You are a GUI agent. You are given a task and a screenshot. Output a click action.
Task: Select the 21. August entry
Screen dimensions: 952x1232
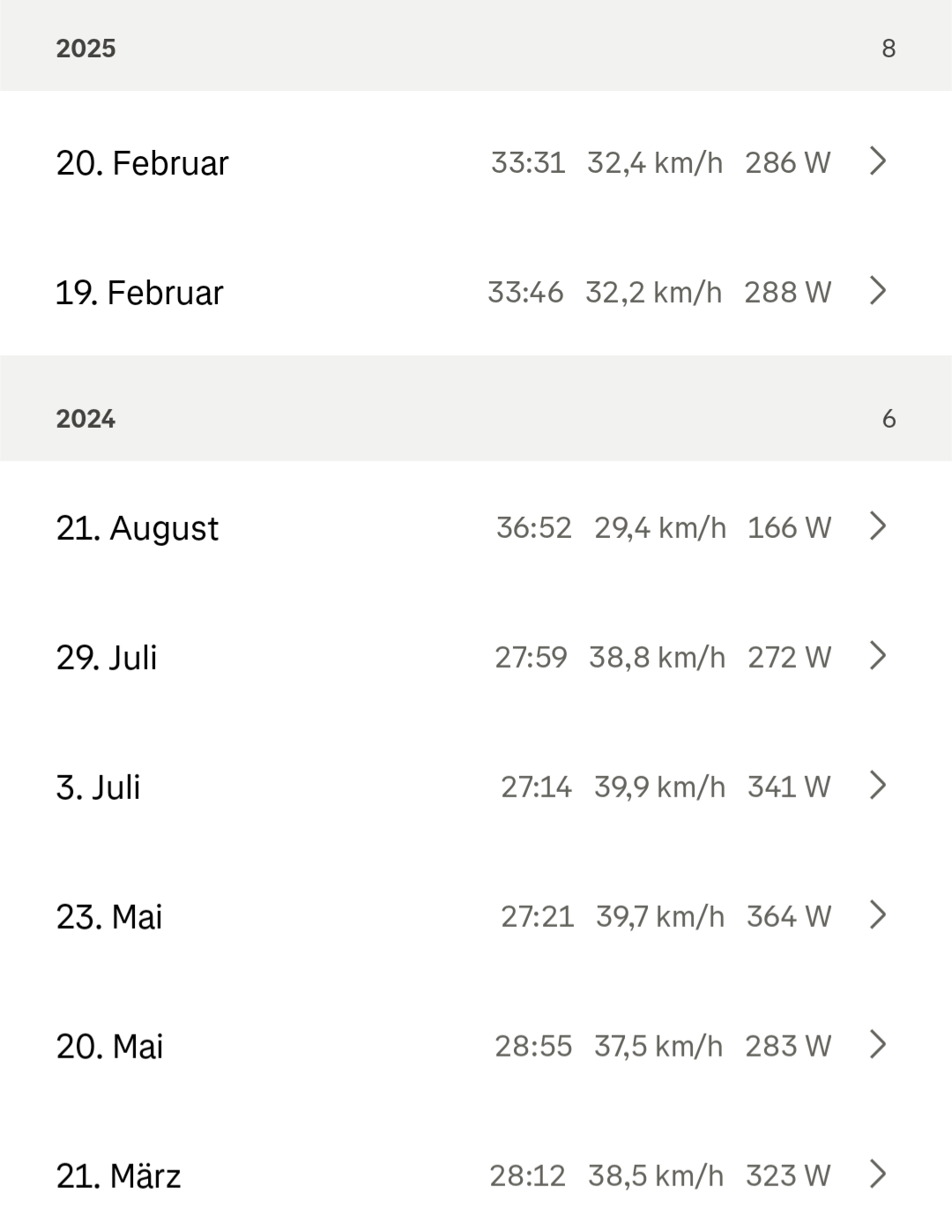coord(476,527)
